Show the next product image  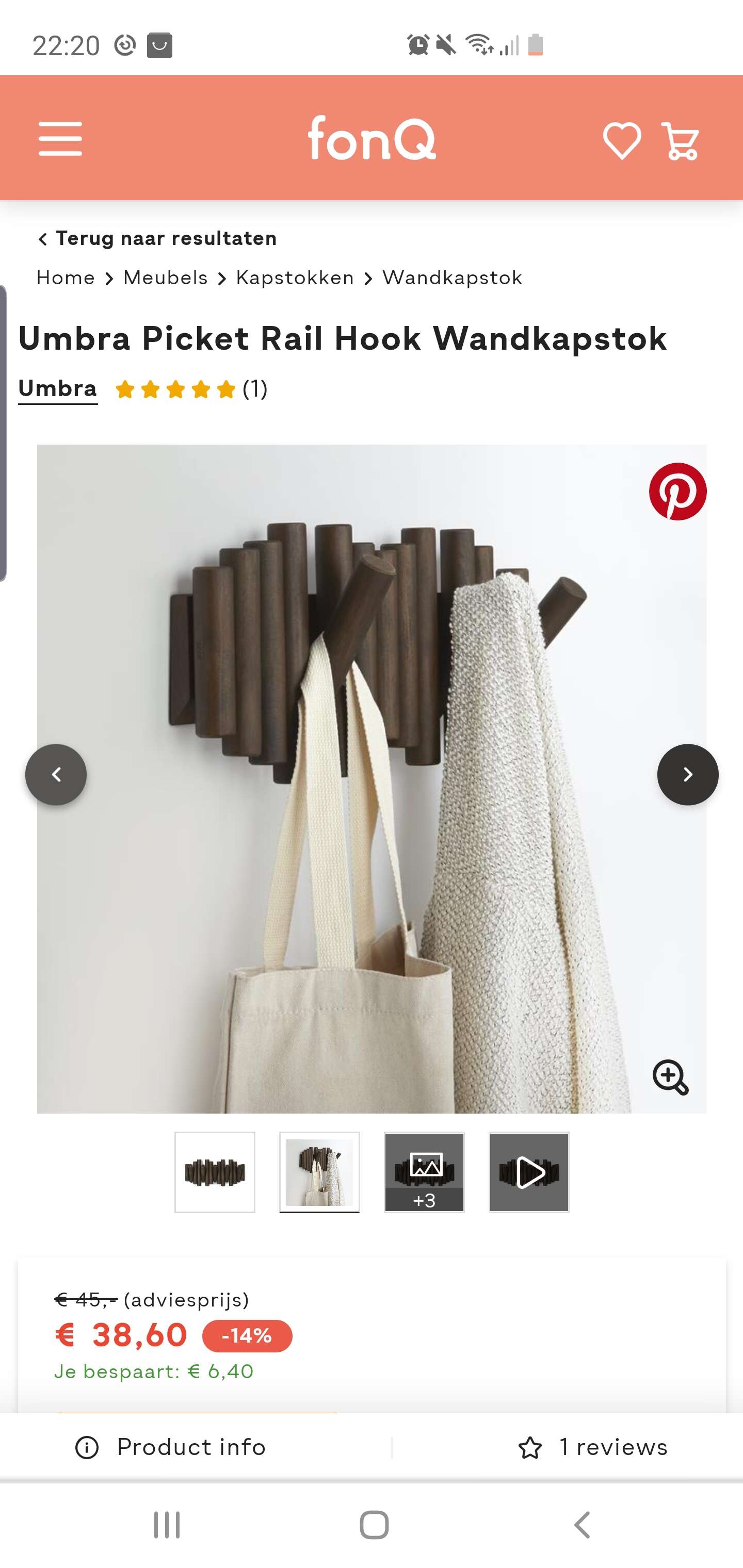pyautogui.click(x=688, y=774)
